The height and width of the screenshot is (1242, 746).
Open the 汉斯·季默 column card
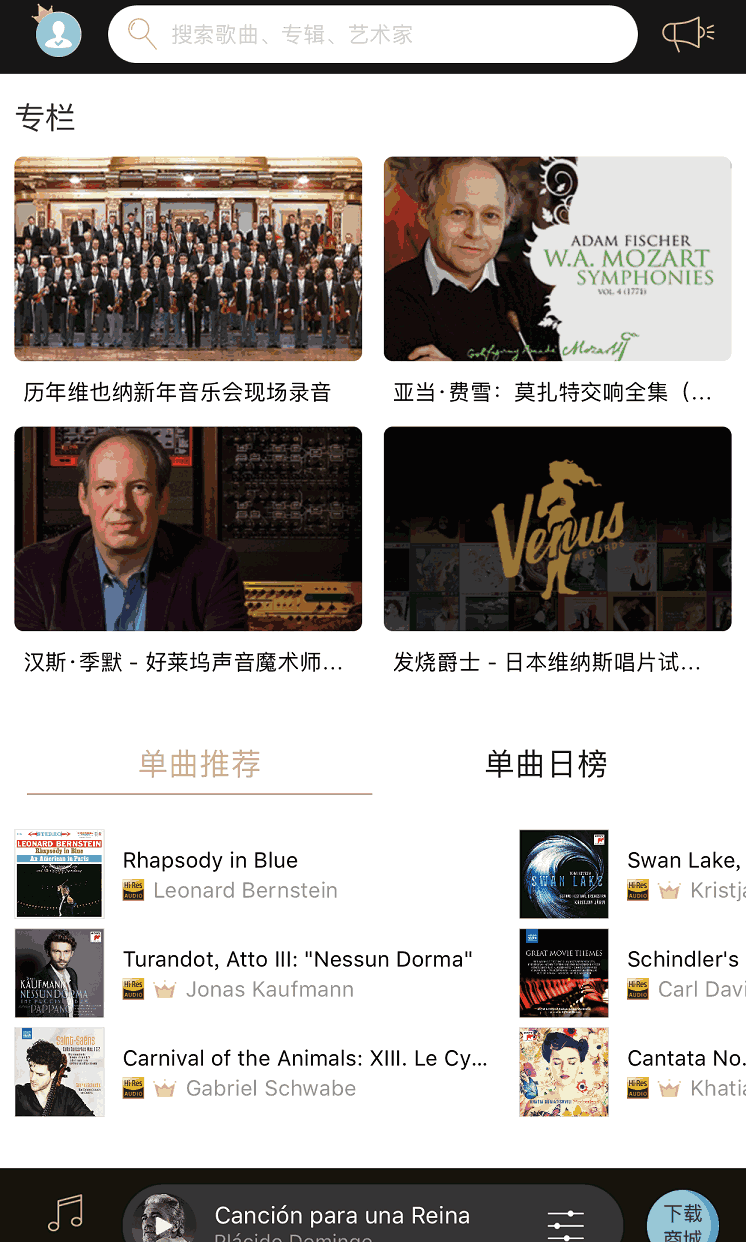188,529
